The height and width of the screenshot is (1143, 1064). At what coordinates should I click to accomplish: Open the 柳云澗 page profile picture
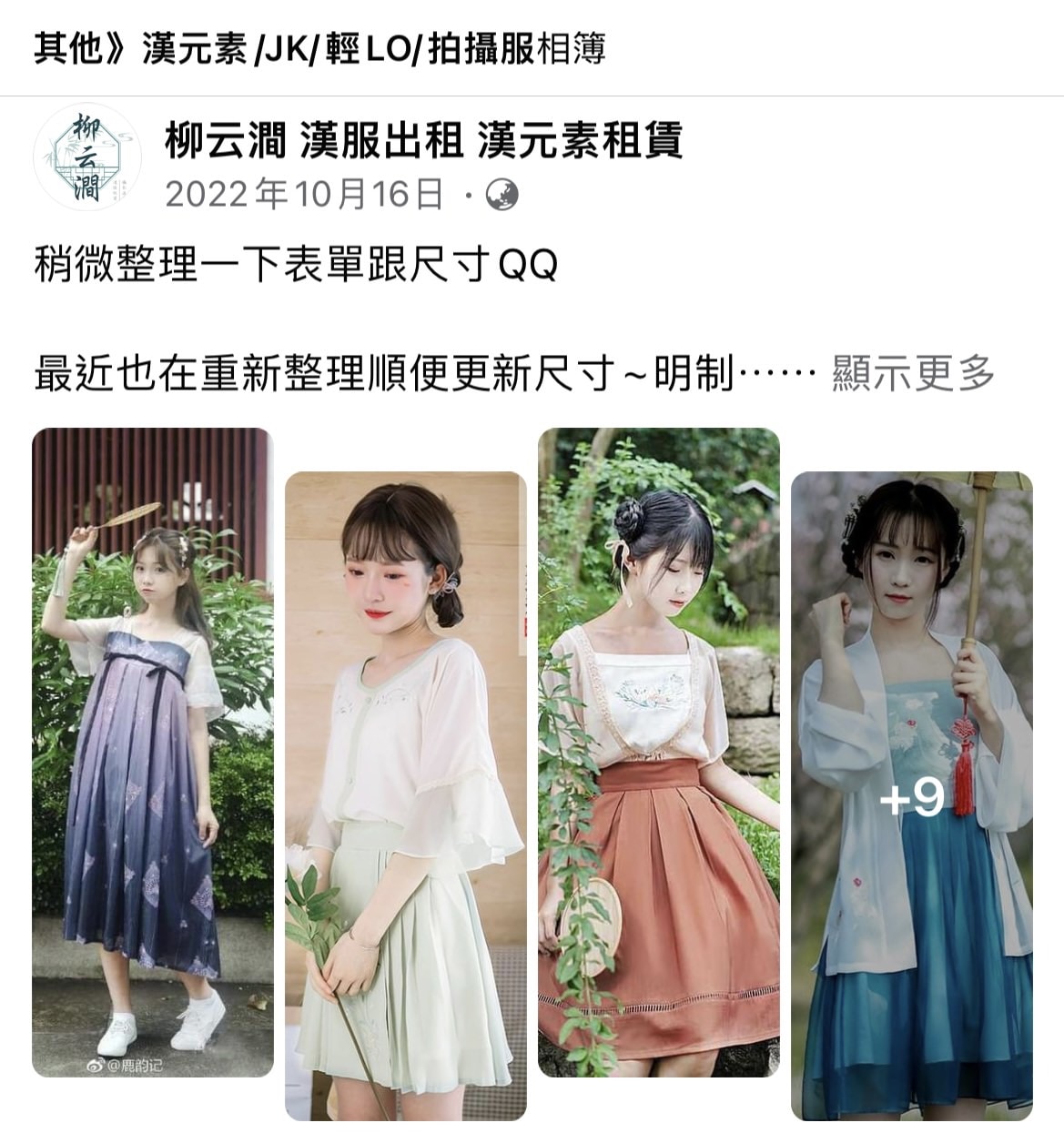(x=86, y=157)
